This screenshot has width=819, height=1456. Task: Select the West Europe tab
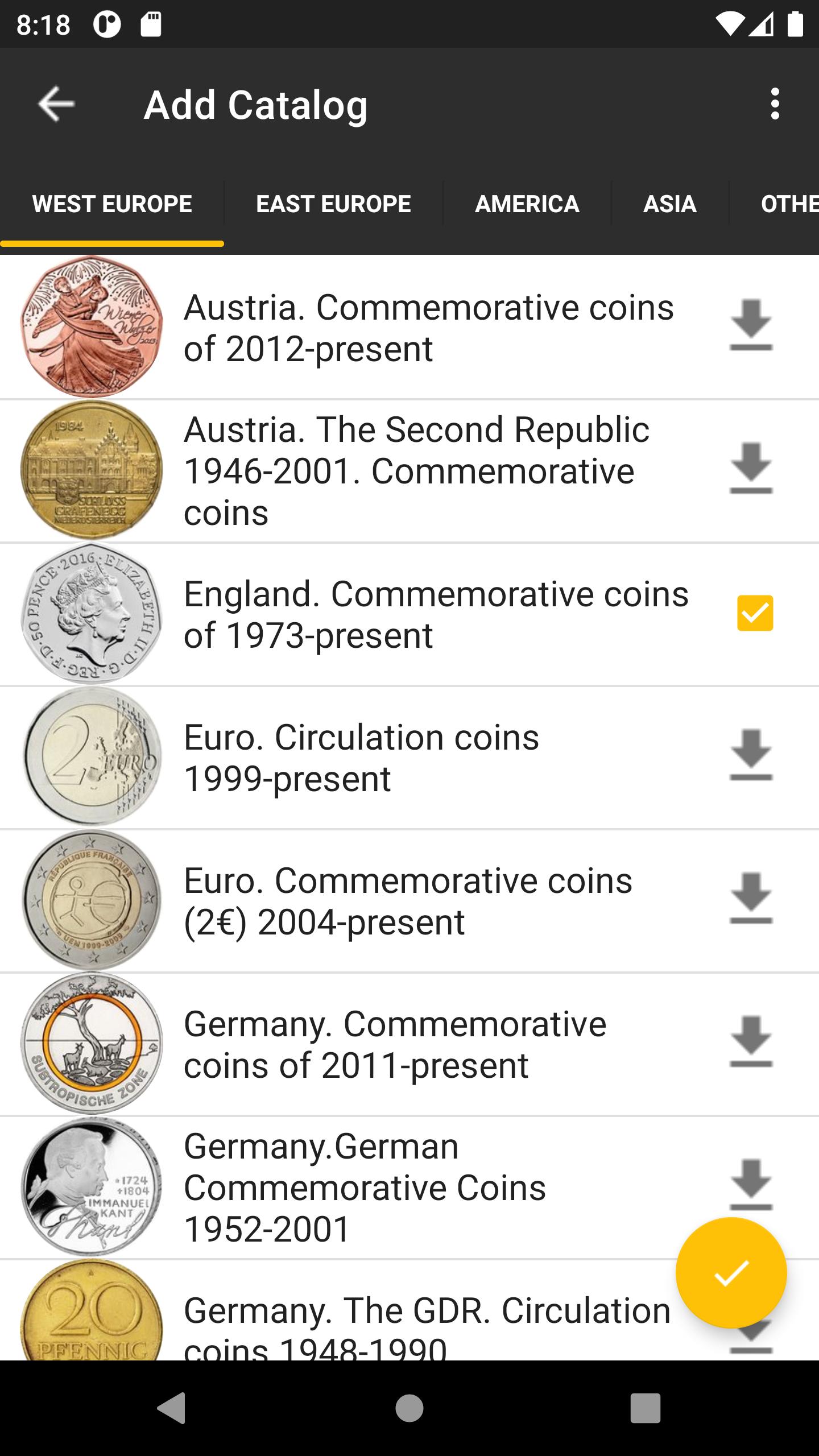112,204
